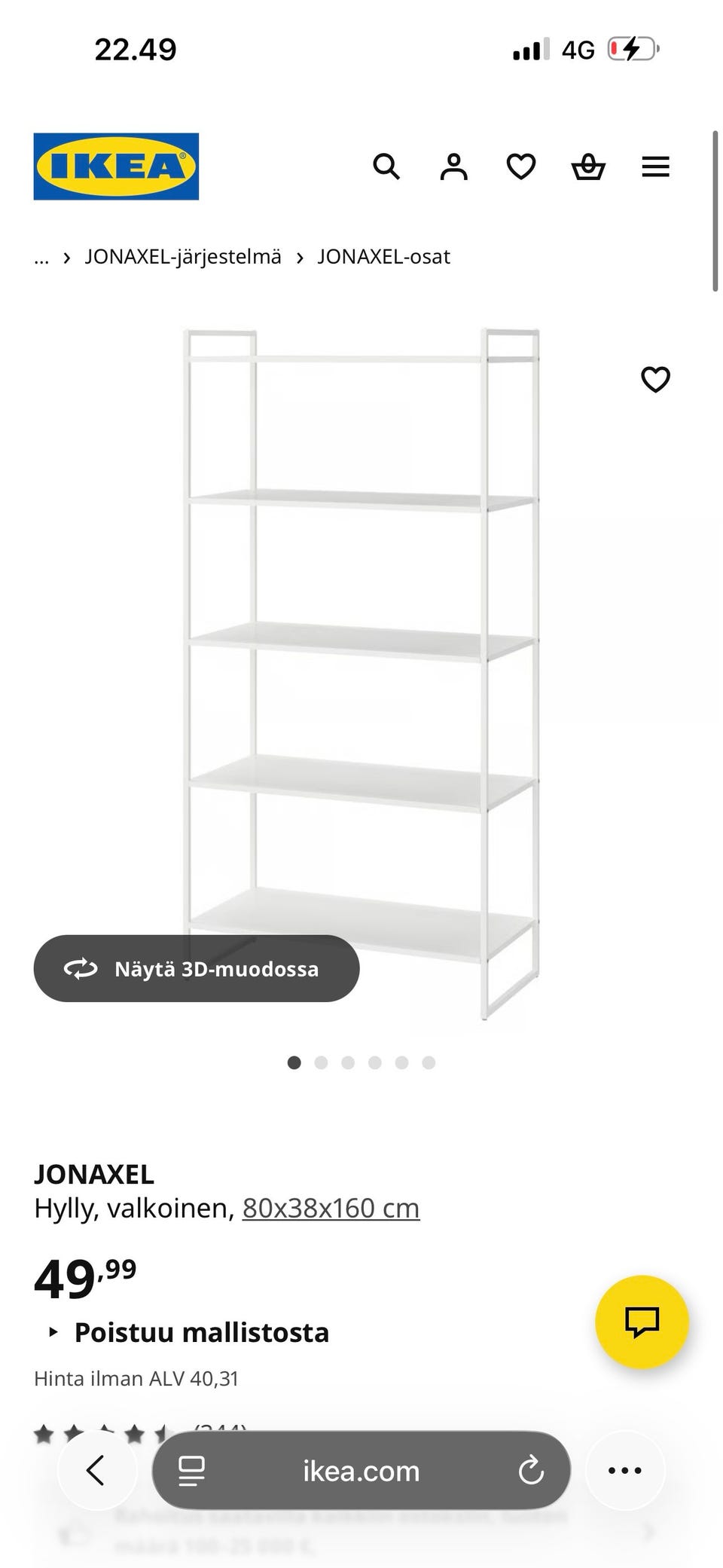
Task: Save JONAXEL shelf to favorites
Action: (x=655, y=379)
